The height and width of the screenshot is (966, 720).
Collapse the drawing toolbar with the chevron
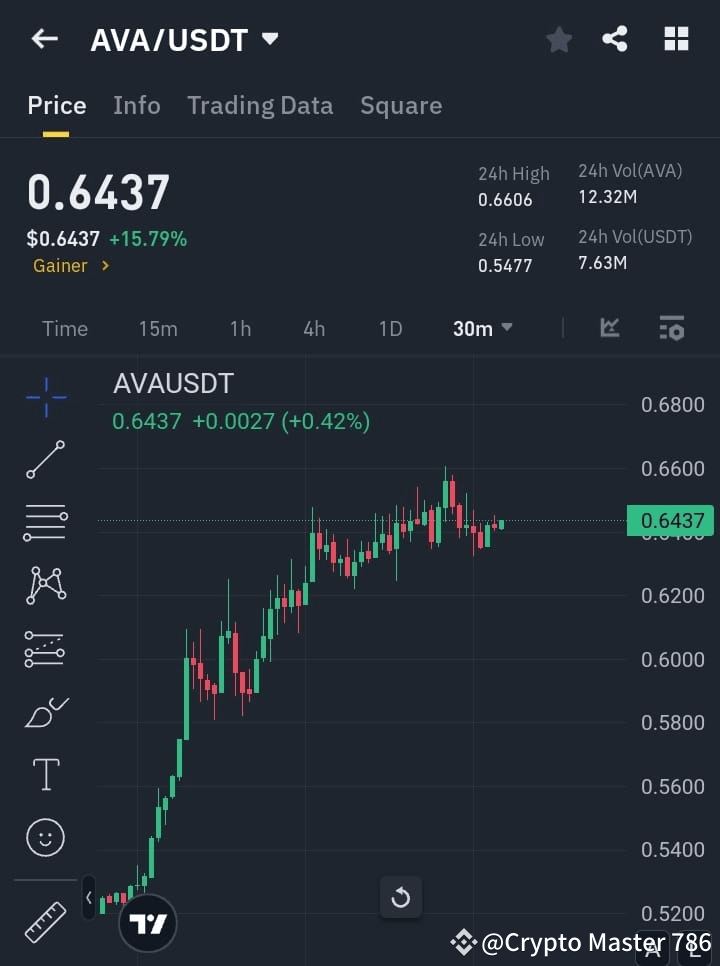pos(89,897)
